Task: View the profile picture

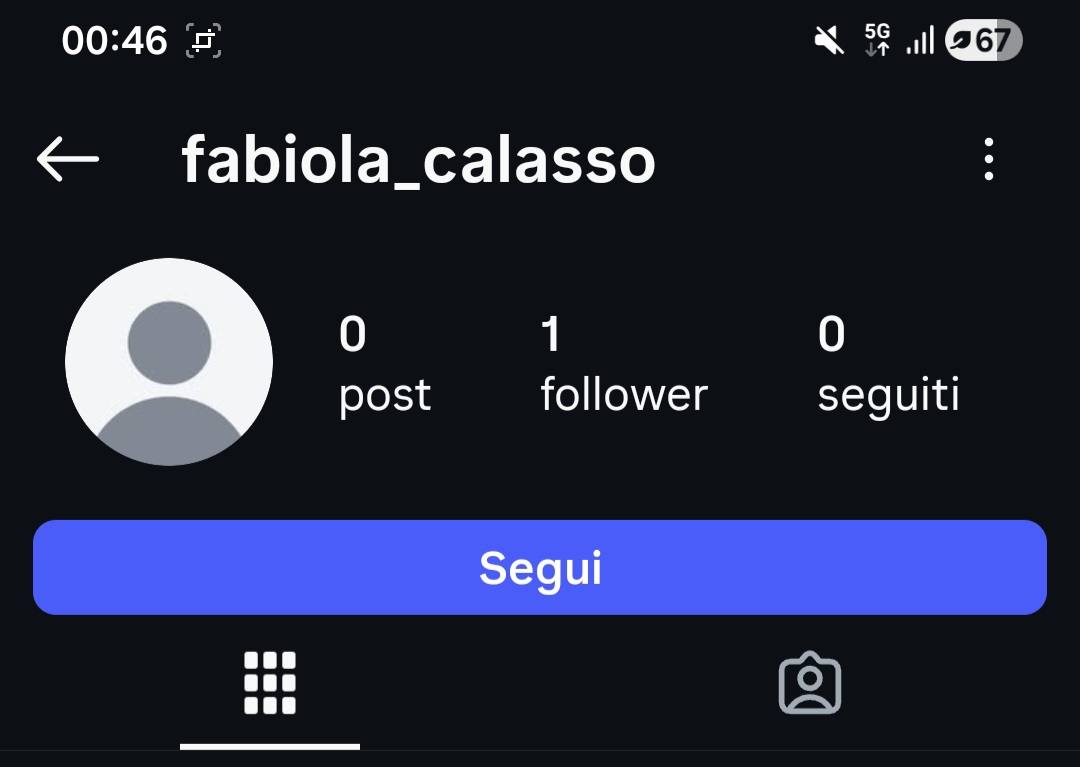Action: [x=169, y=362]
